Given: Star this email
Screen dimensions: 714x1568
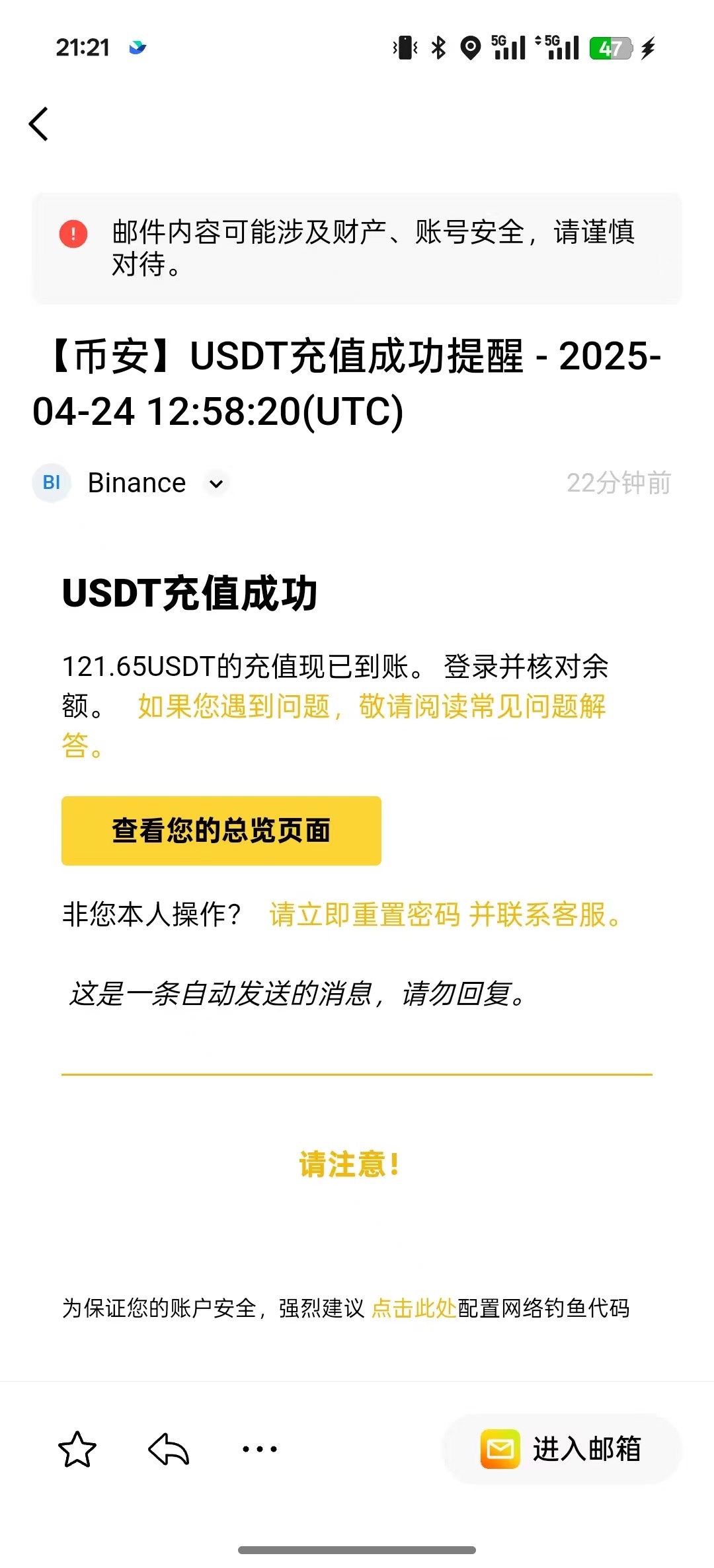Looking at the screenshot, I should click(77, 1449).
